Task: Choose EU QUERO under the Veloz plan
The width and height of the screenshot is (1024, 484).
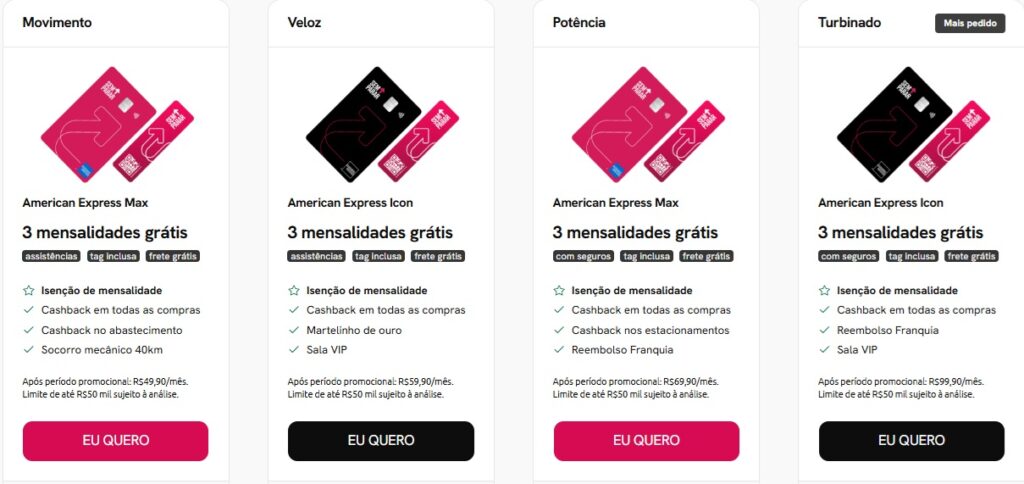Action: tap(380, 440)
